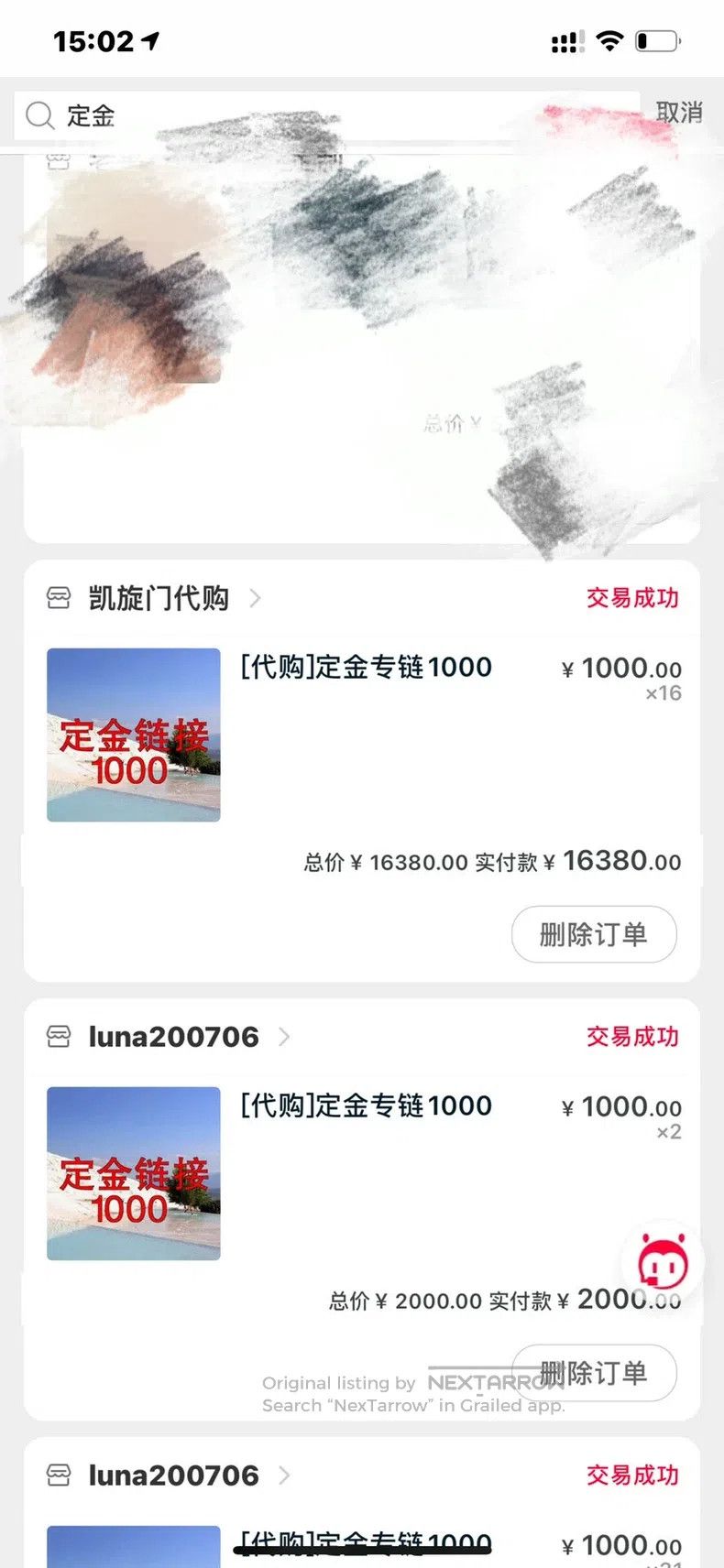Tap the 定金 search field
Image resolution: width=724 pixels, height=1568 pixels.
point(326,115)
